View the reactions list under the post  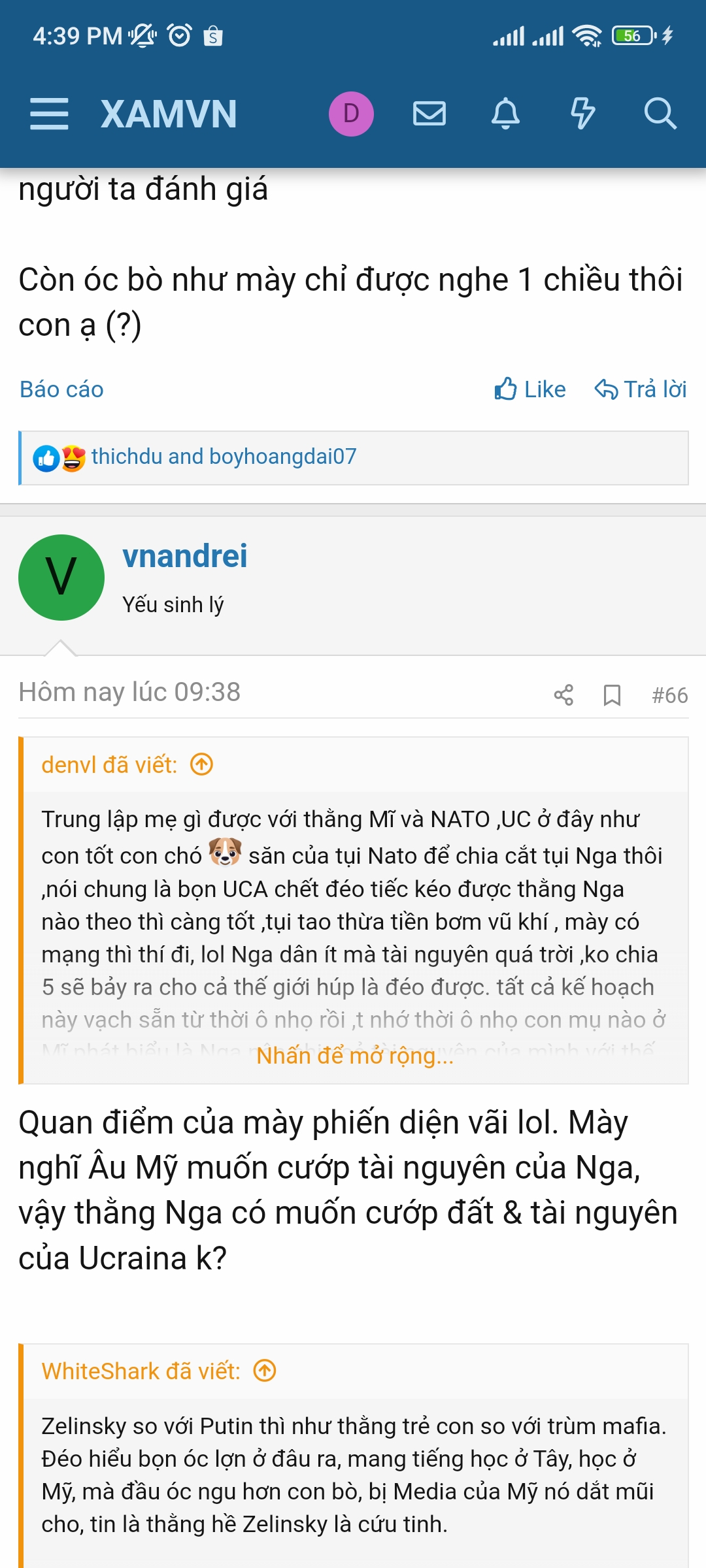[x=224, y=457]
